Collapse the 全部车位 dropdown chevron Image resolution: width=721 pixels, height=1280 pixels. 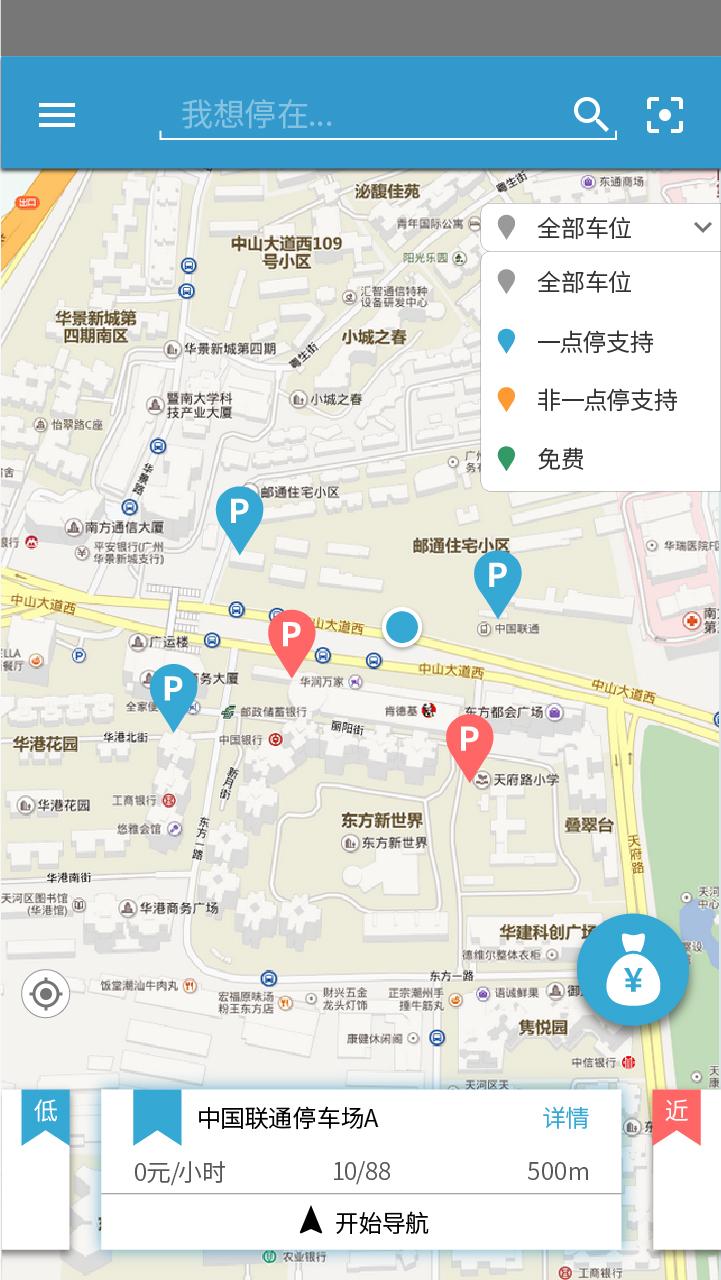pos(701,228)
